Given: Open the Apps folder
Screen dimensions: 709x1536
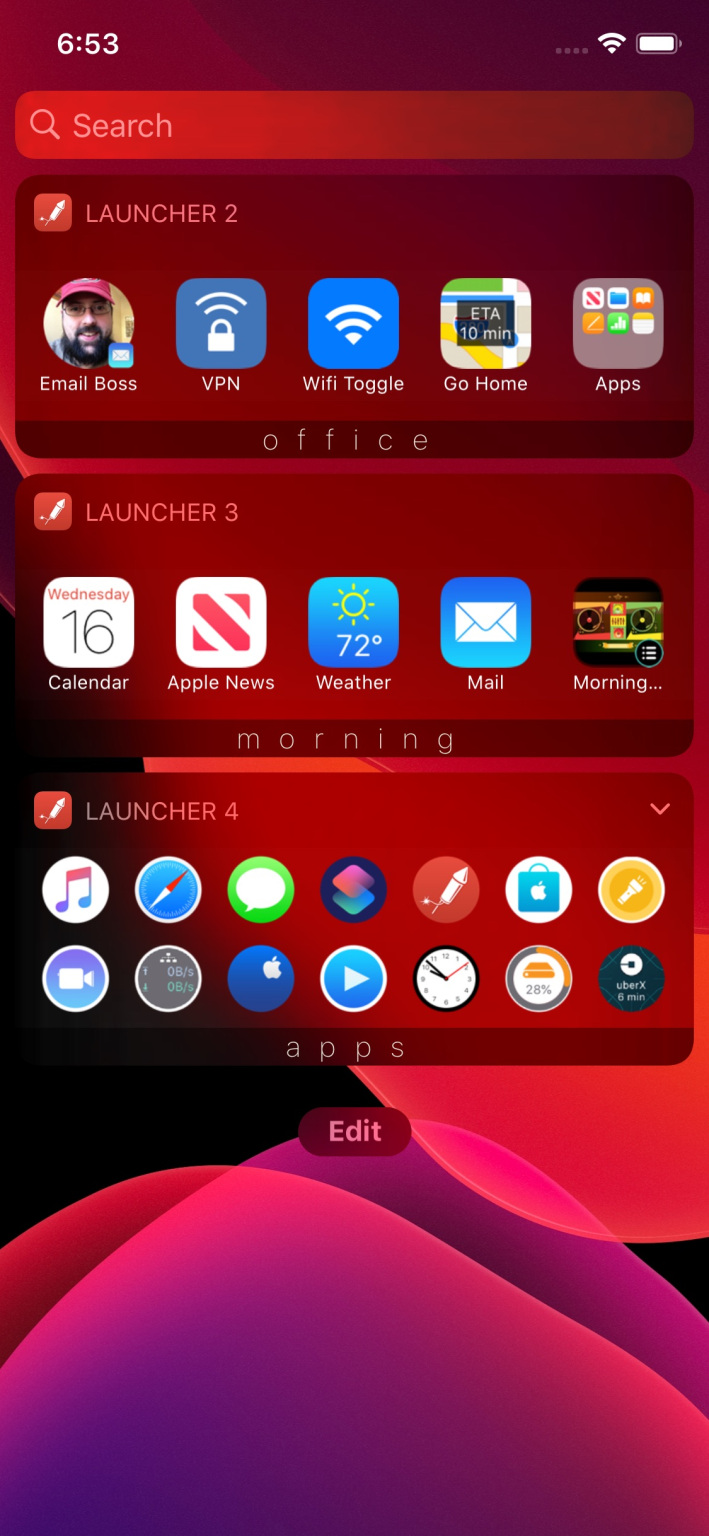Looking at the screenshot, I should pos(617,324).
